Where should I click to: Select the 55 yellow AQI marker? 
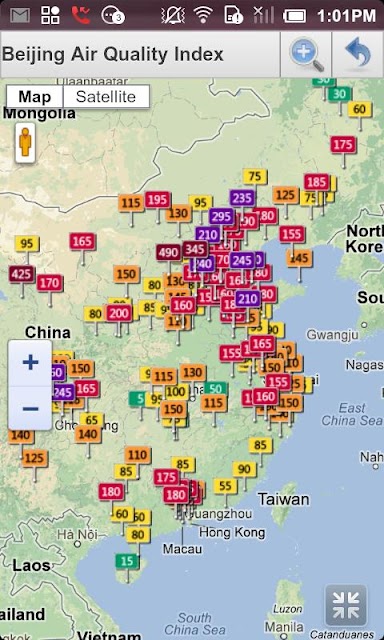(225, 486)
